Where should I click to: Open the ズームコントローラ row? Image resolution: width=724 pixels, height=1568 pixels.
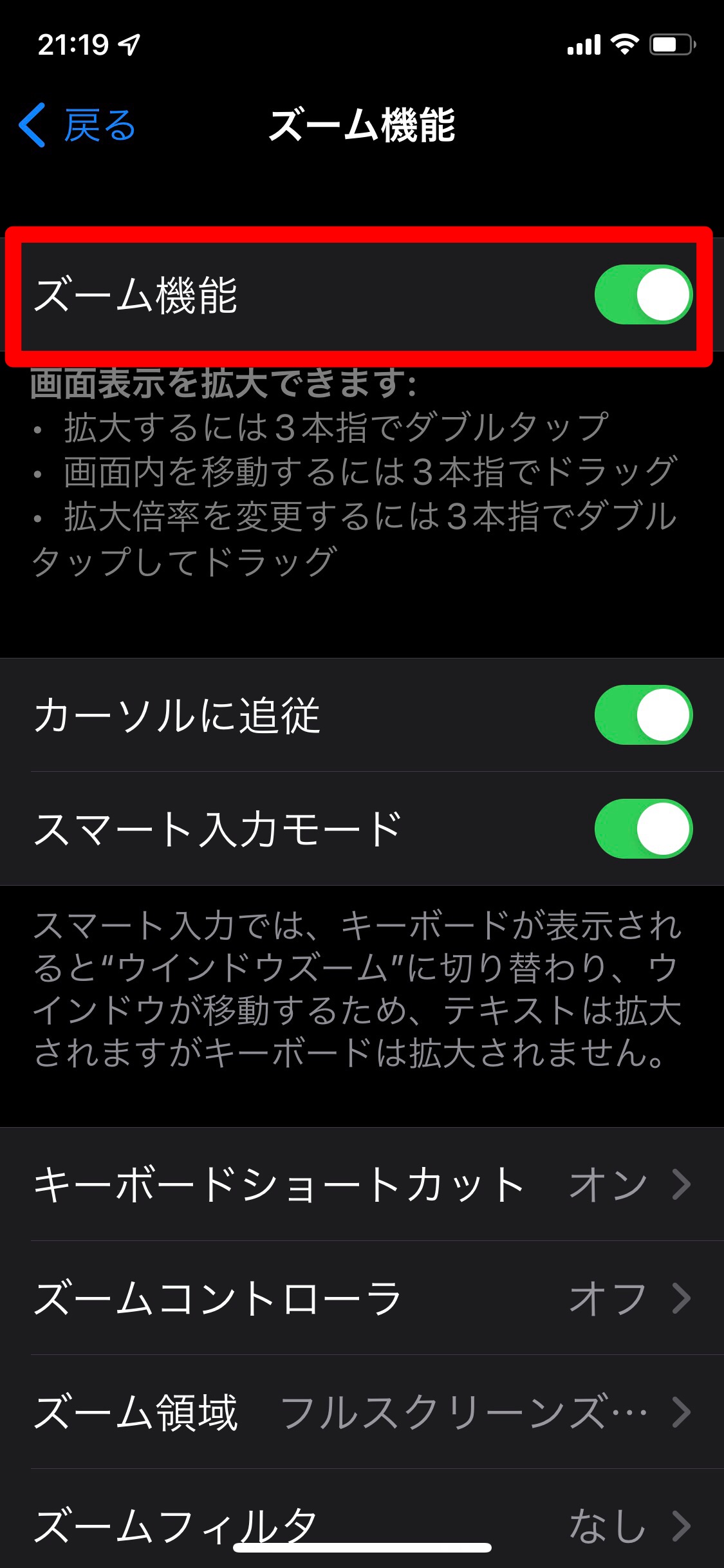[x=362, y=1298]
